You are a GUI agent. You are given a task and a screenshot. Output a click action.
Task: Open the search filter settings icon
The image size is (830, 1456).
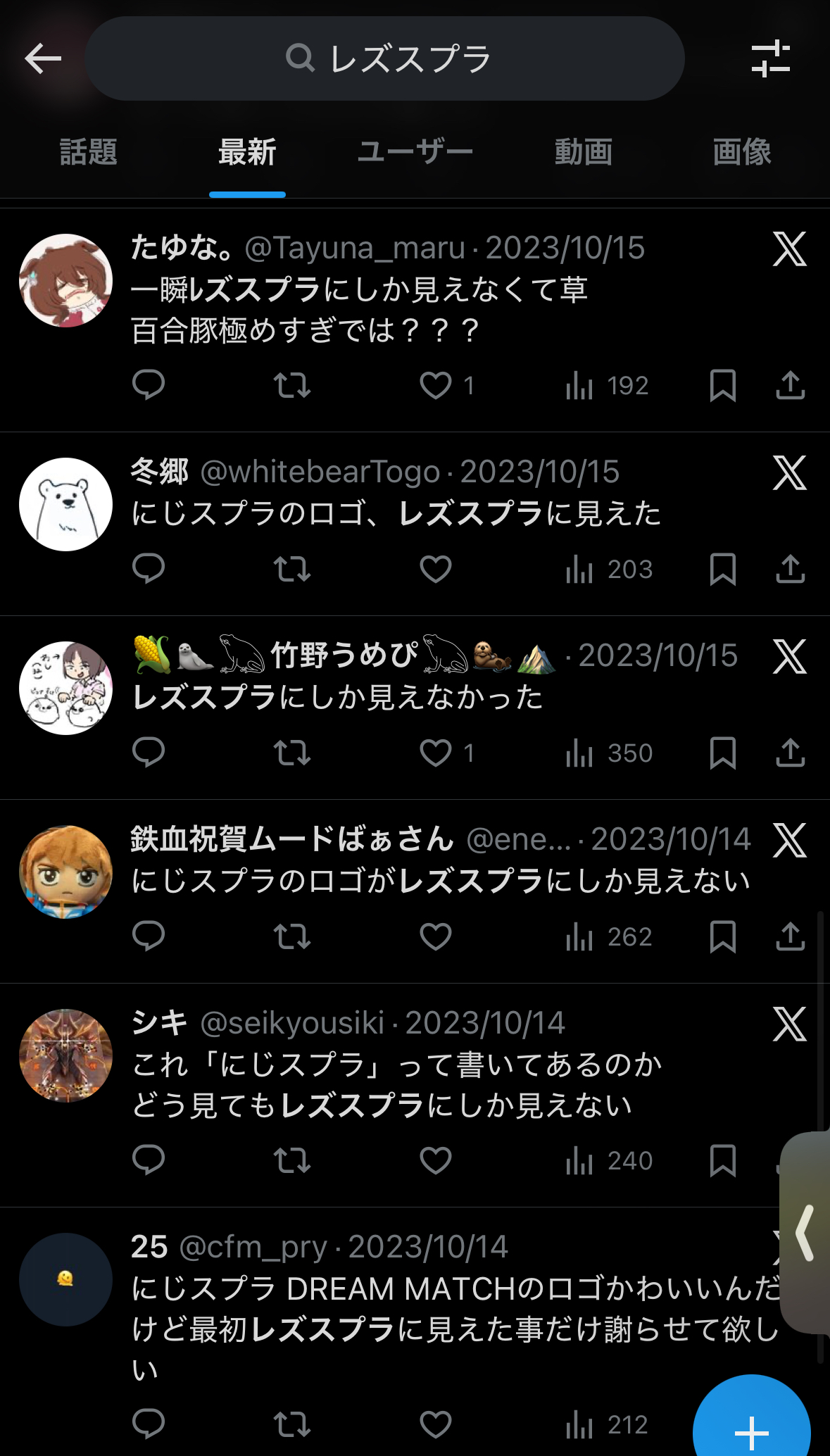tap(770, 58)
